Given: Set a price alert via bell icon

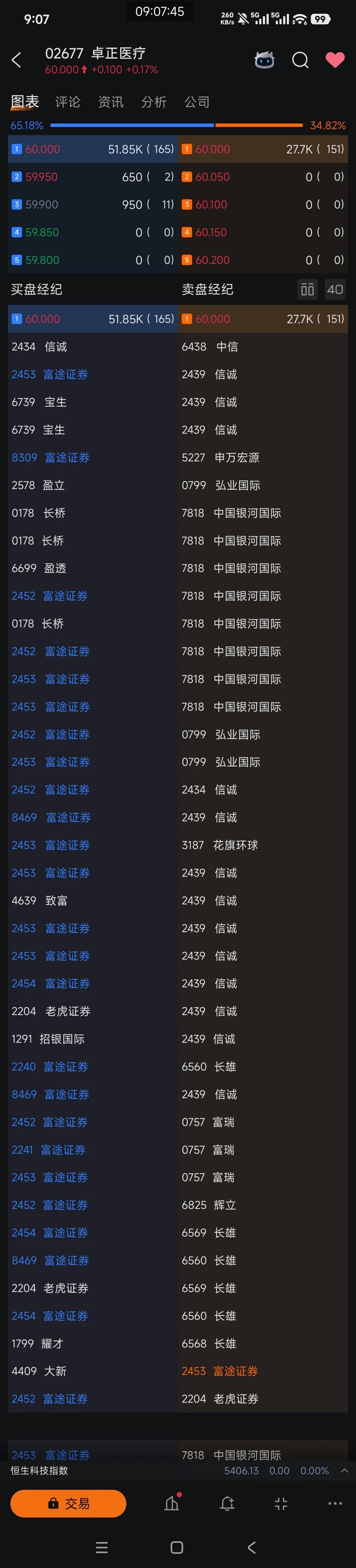Looking at the screenshot, I should click(x=227, y=1504).
